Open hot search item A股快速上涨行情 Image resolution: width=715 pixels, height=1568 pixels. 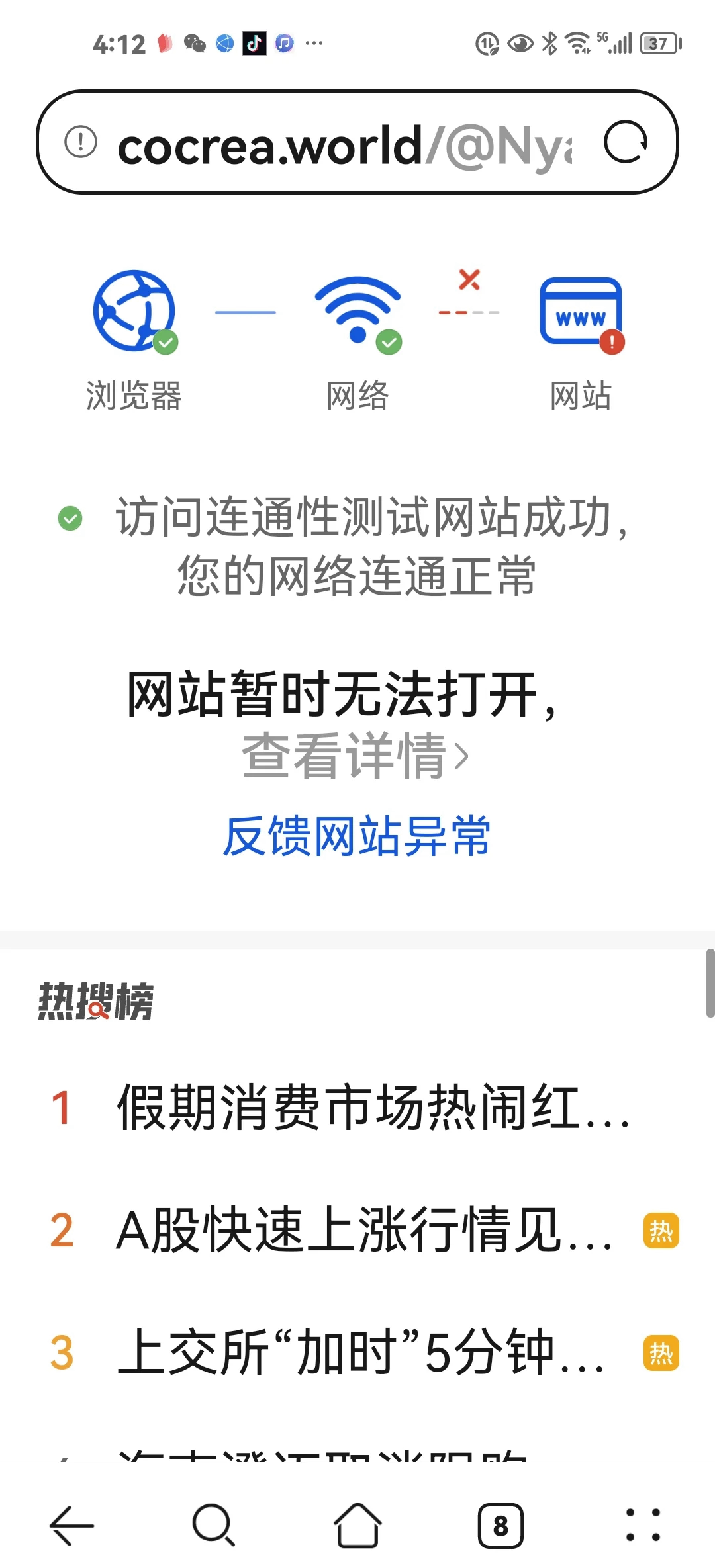pyautogui.click(x=364, y=1231)
